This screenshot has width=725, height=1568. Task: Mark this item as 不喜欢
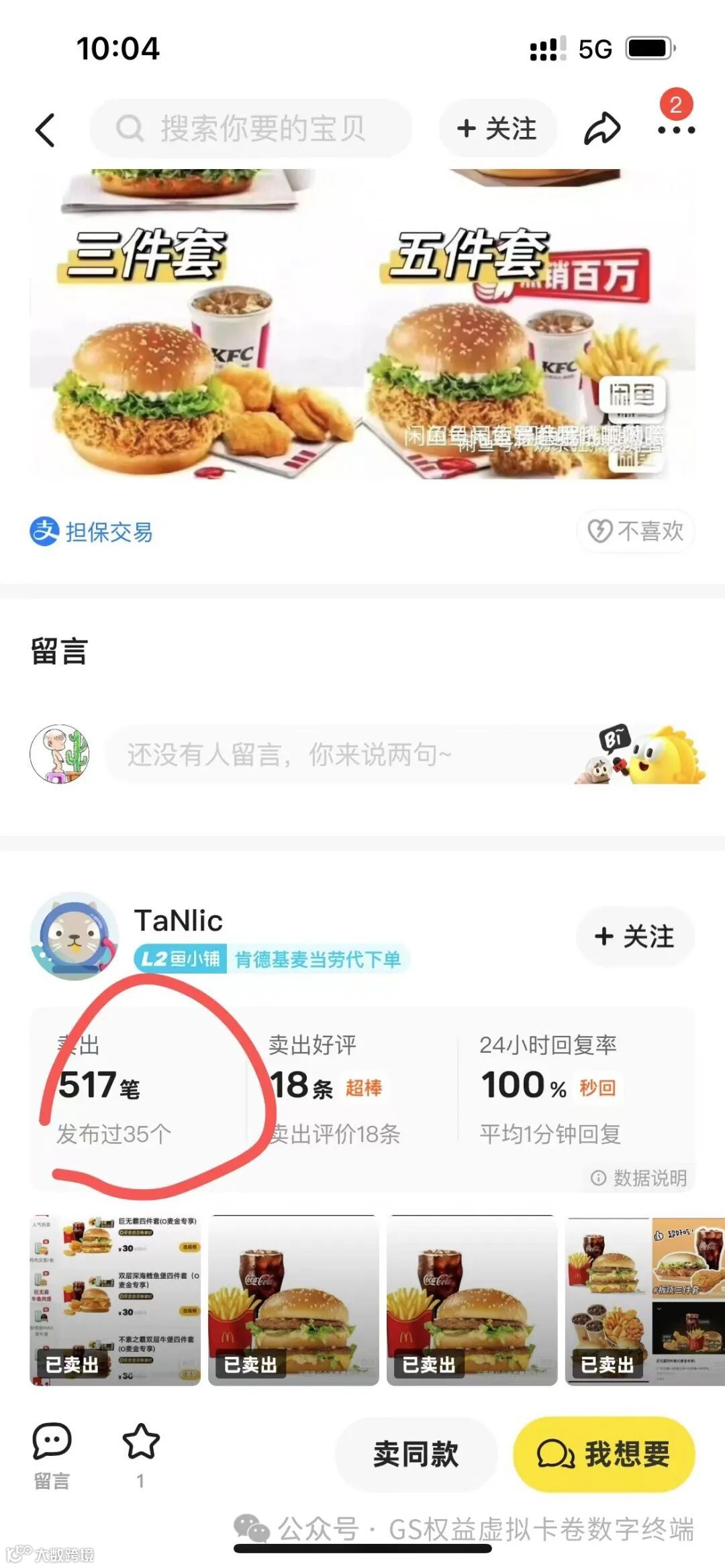[635, 531]
